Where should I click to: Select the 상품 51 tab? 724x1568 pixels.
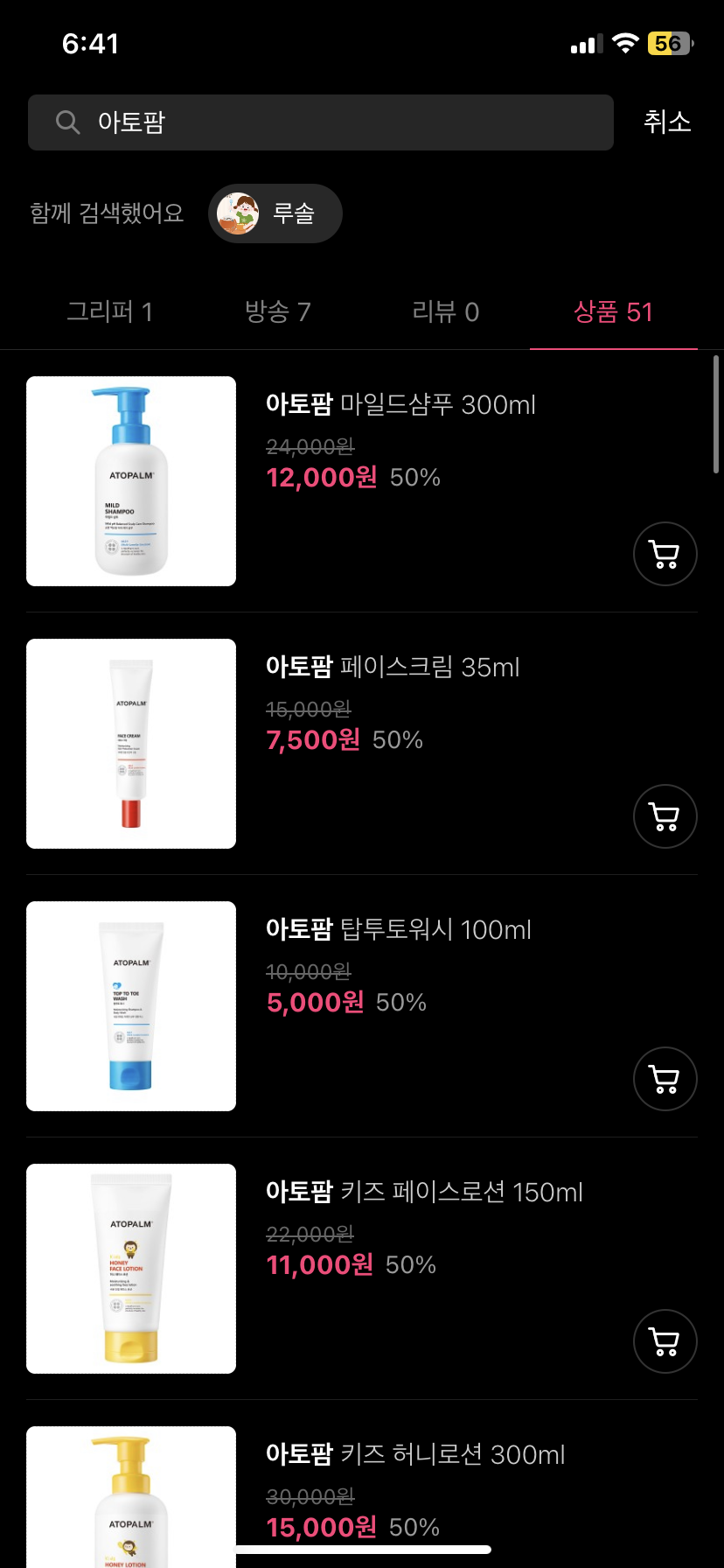click(x=613, y=311)
